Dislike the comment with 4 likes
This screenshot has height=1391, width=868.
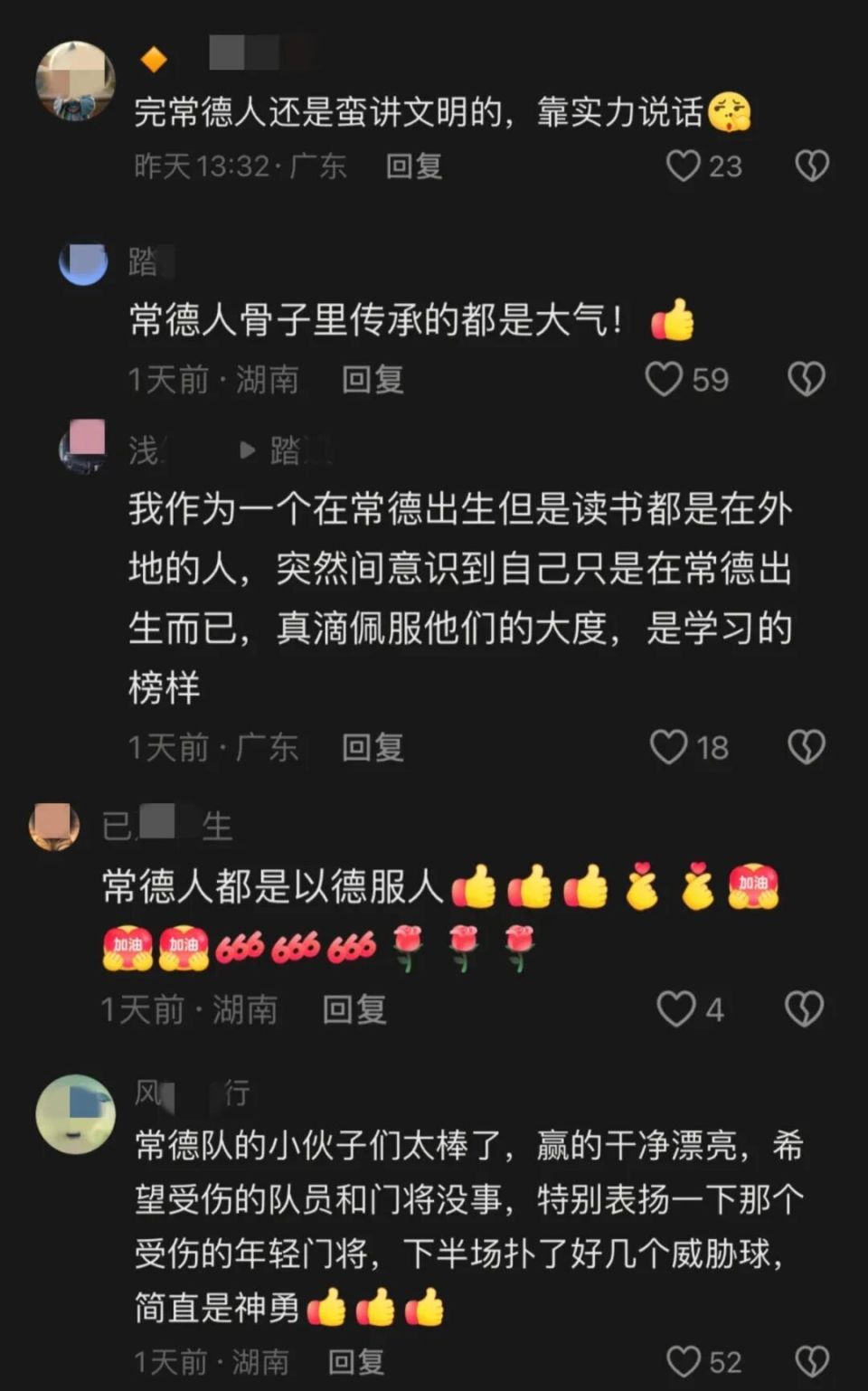point(804,1008)
